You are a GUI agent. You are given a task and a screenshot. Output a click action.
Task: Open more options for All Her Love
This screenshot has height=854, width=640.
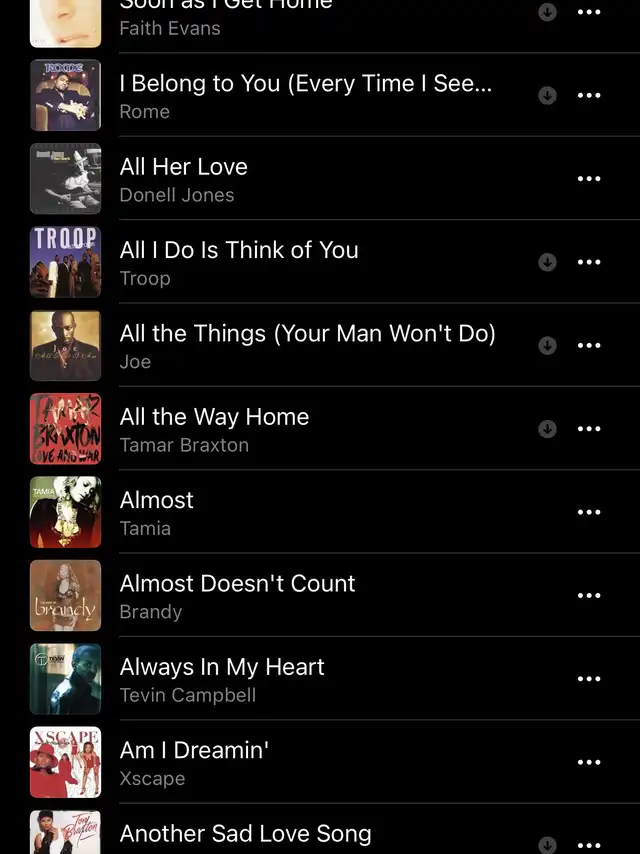click(590, 179)
